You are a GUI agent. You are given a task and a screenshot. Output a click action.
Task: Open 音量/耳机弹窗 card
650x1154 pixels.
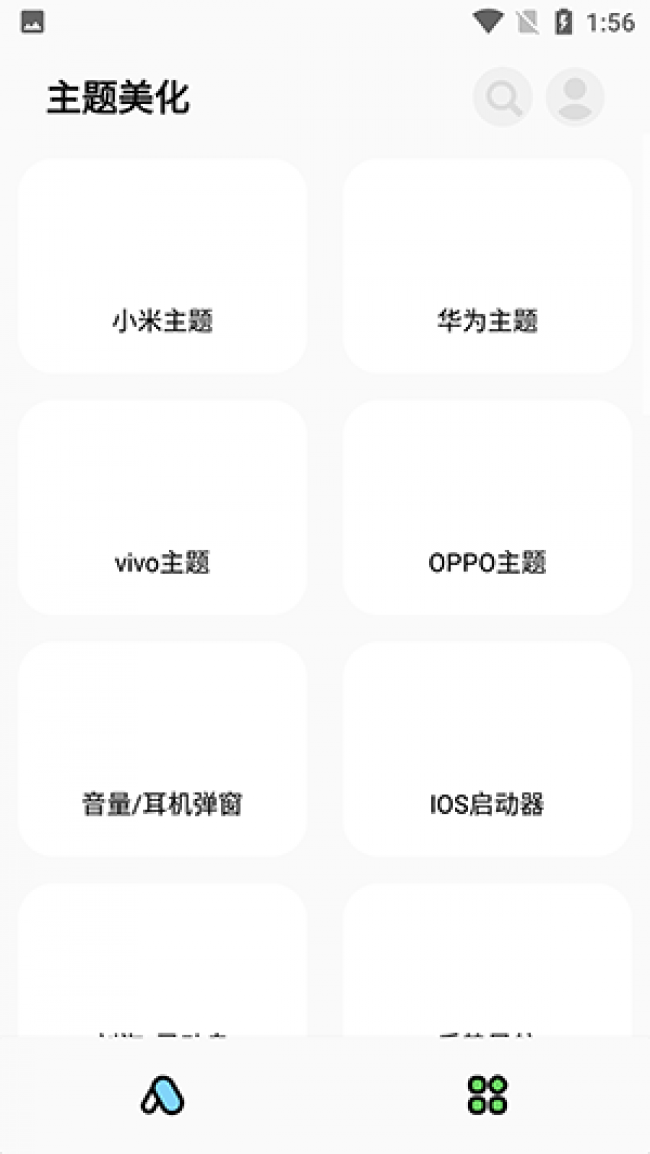click(162, 750)
